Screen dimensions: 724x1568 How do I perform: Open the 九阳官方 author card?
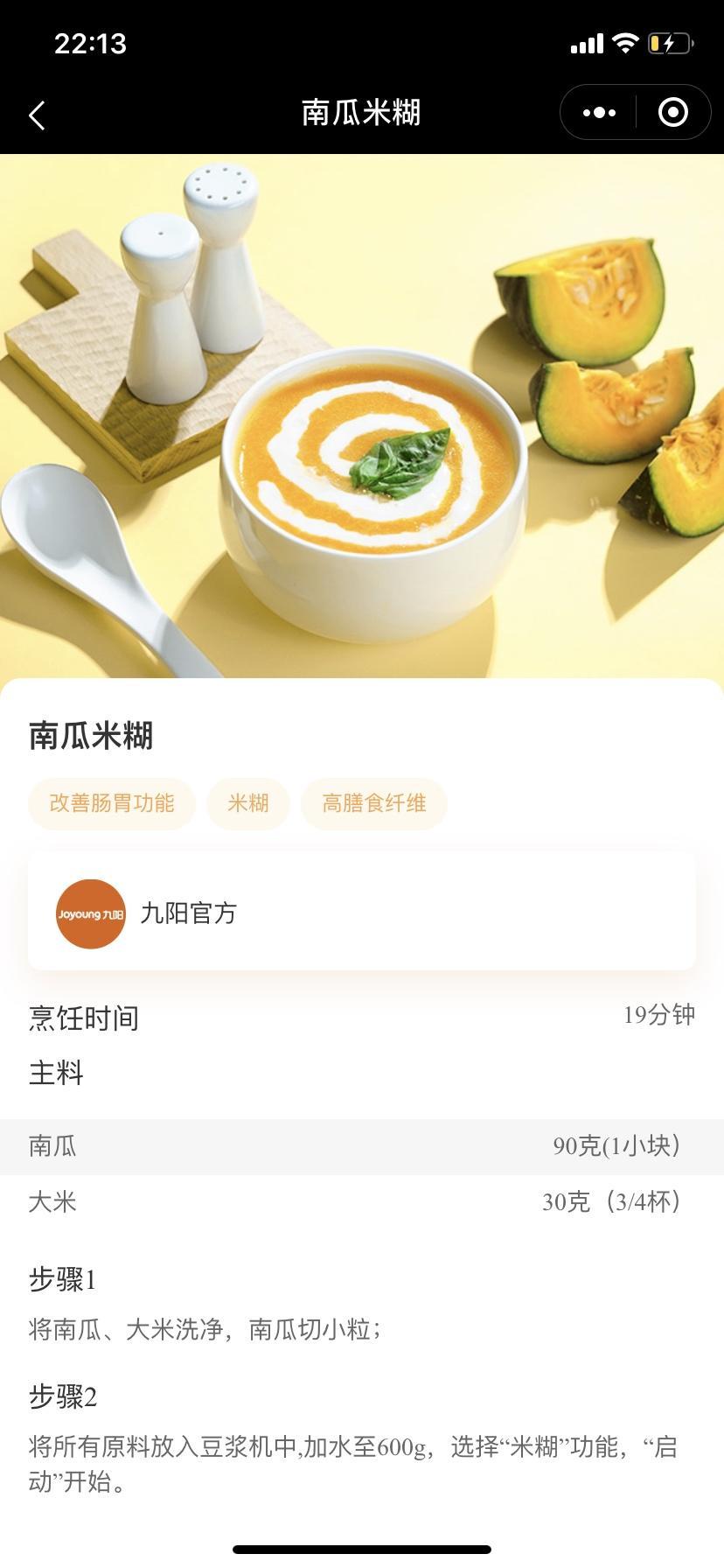click(x=362, y=913)
